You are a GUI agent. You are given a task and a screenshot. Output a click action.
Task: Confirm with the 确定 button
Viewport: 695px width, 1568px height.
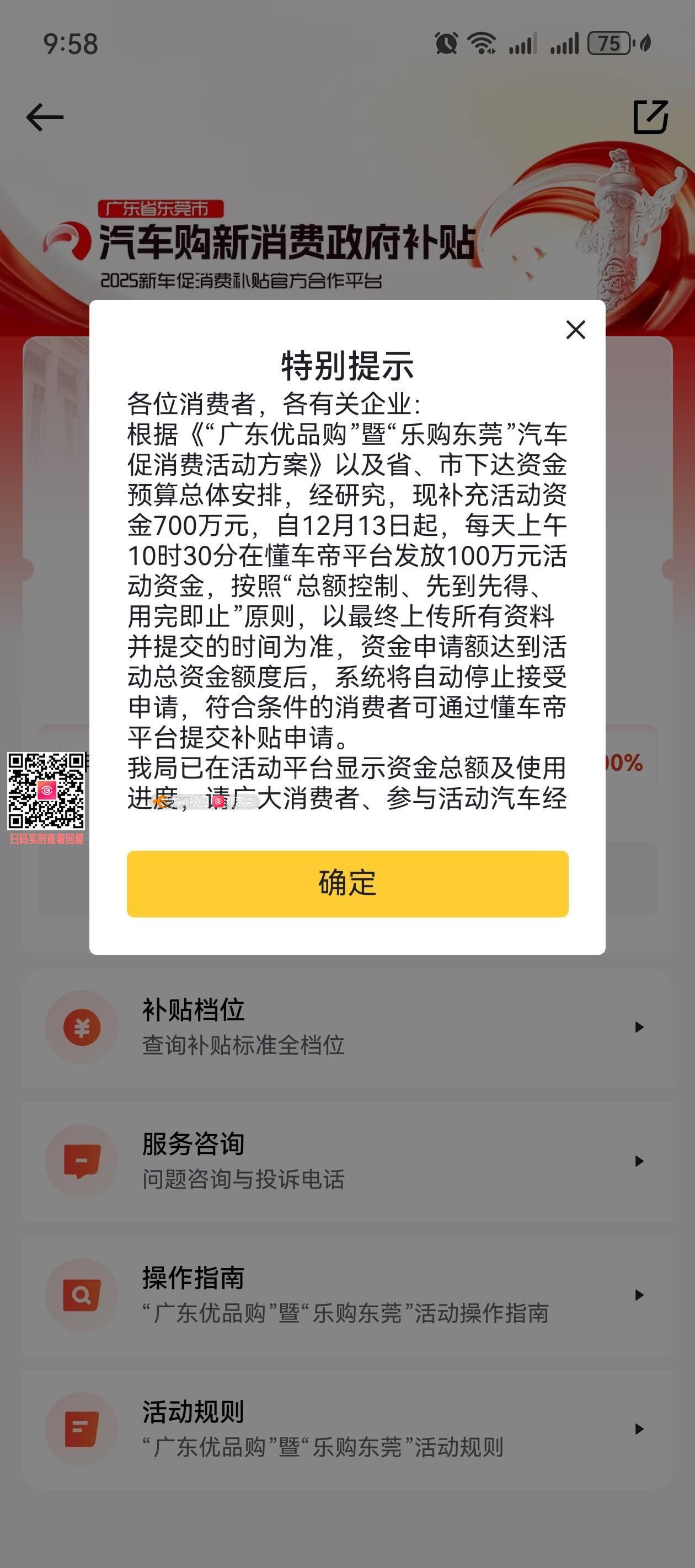347,883
